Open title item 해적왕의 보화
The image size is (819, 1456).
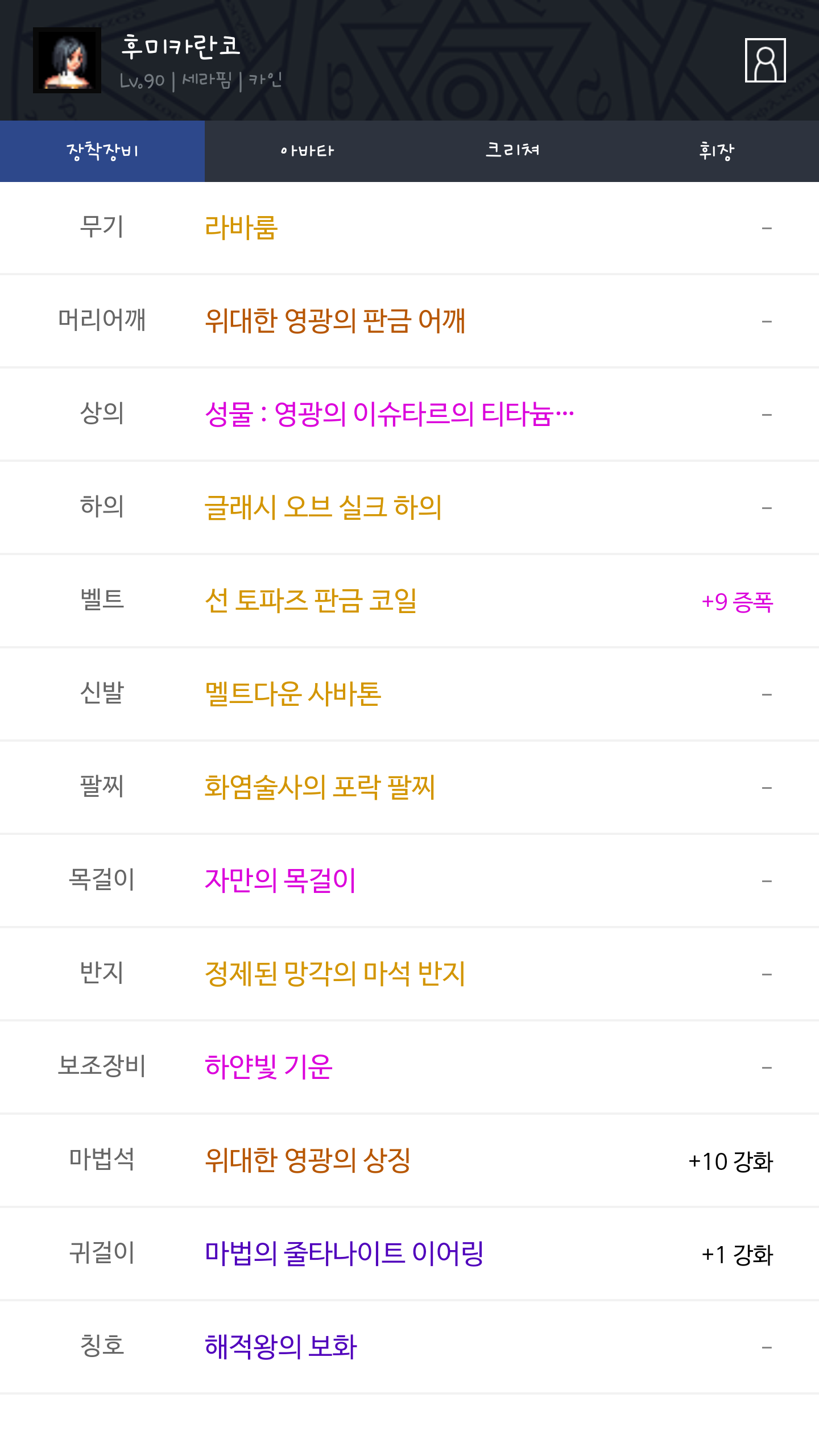point(409,1347)
